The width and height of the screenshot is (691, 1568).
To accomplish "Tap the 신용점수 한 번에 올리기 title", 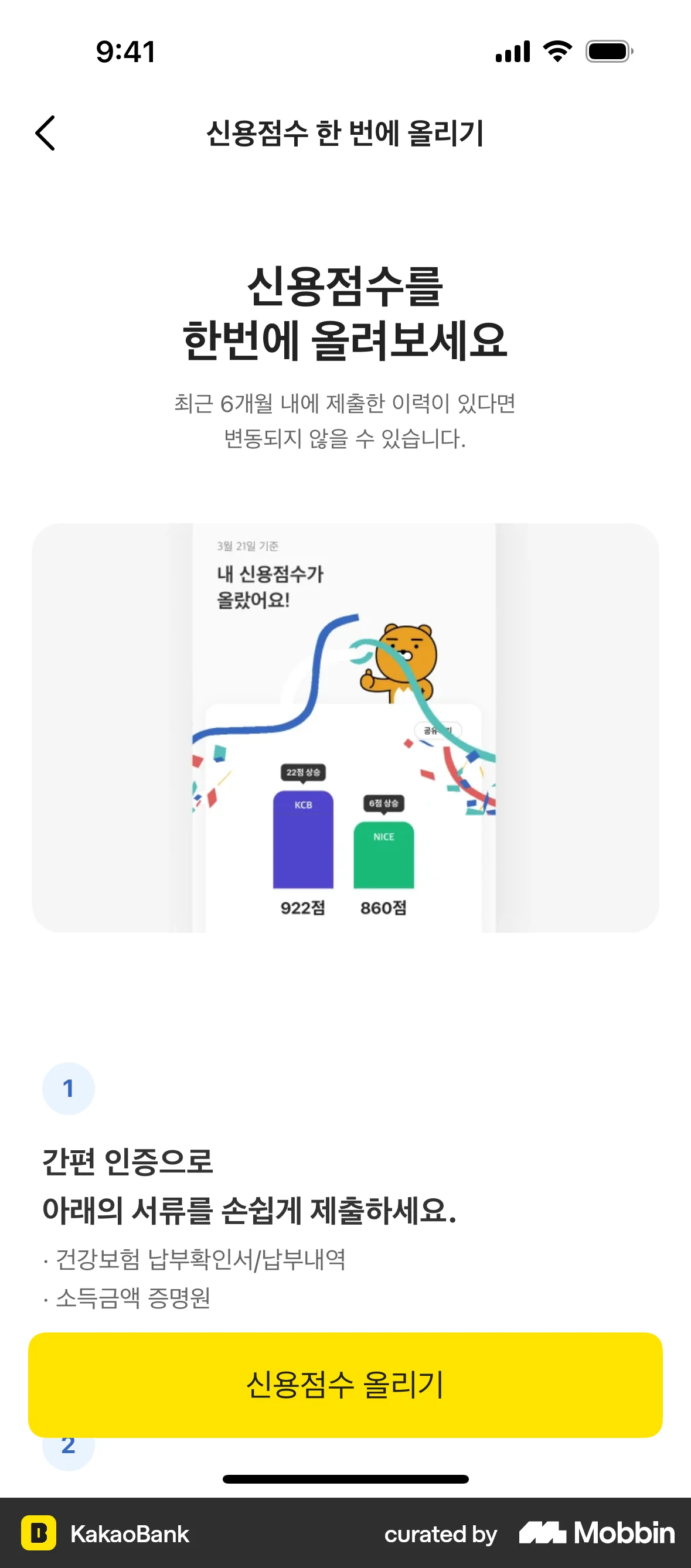I will 345,134.
